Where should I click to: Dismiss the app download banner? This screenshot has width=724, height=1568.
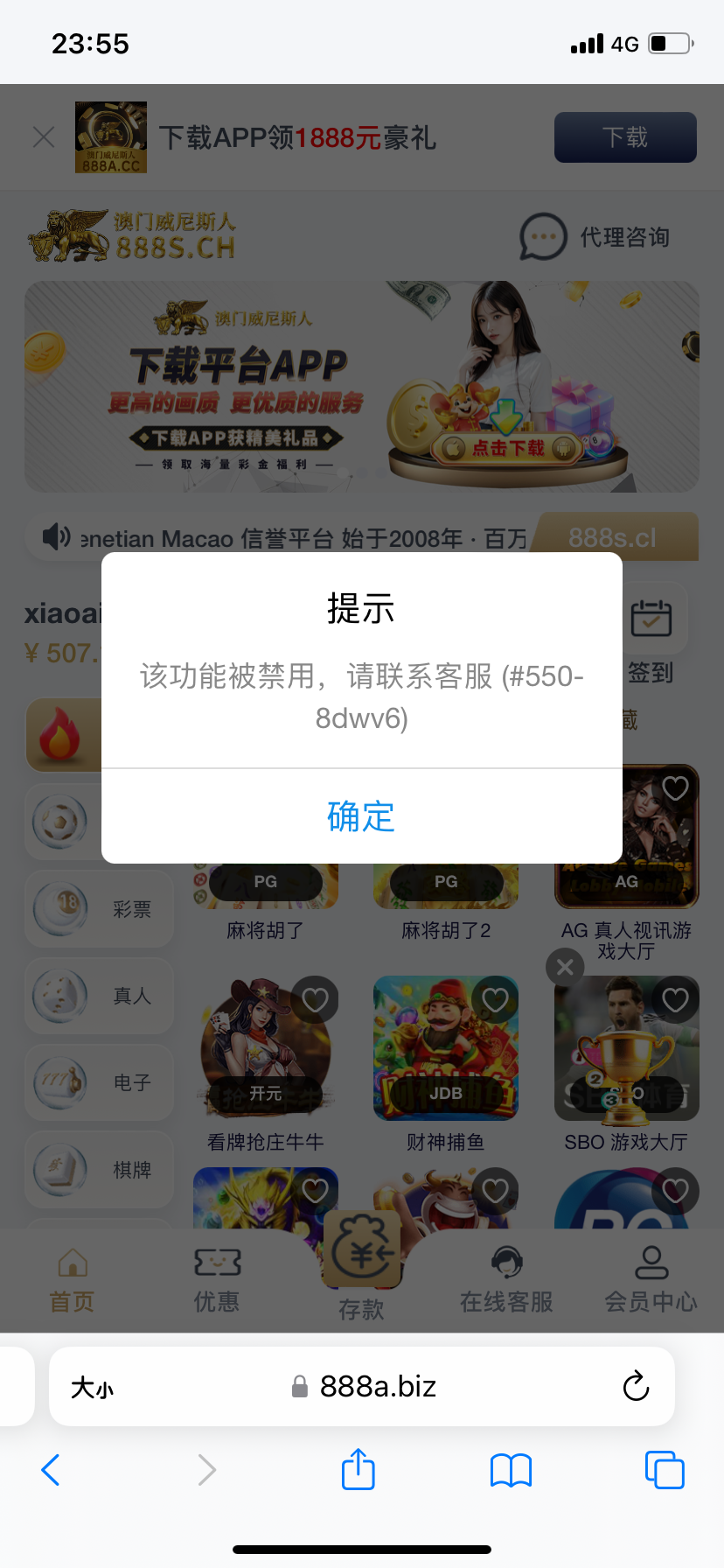[x=44, y=137]
